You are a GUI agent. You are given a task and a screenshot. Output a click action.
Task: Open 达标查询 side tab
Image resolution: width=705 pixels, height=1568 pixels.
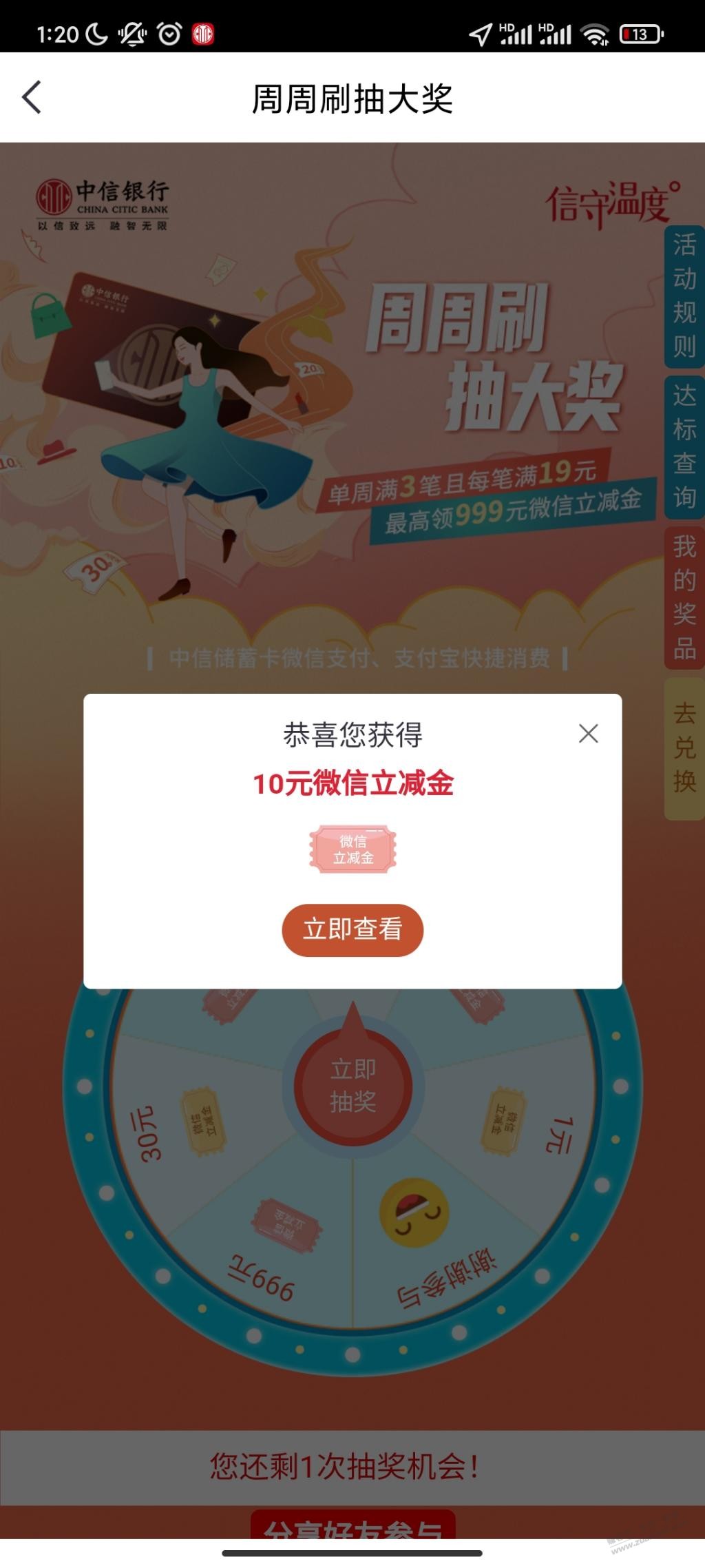click(684, 447)
